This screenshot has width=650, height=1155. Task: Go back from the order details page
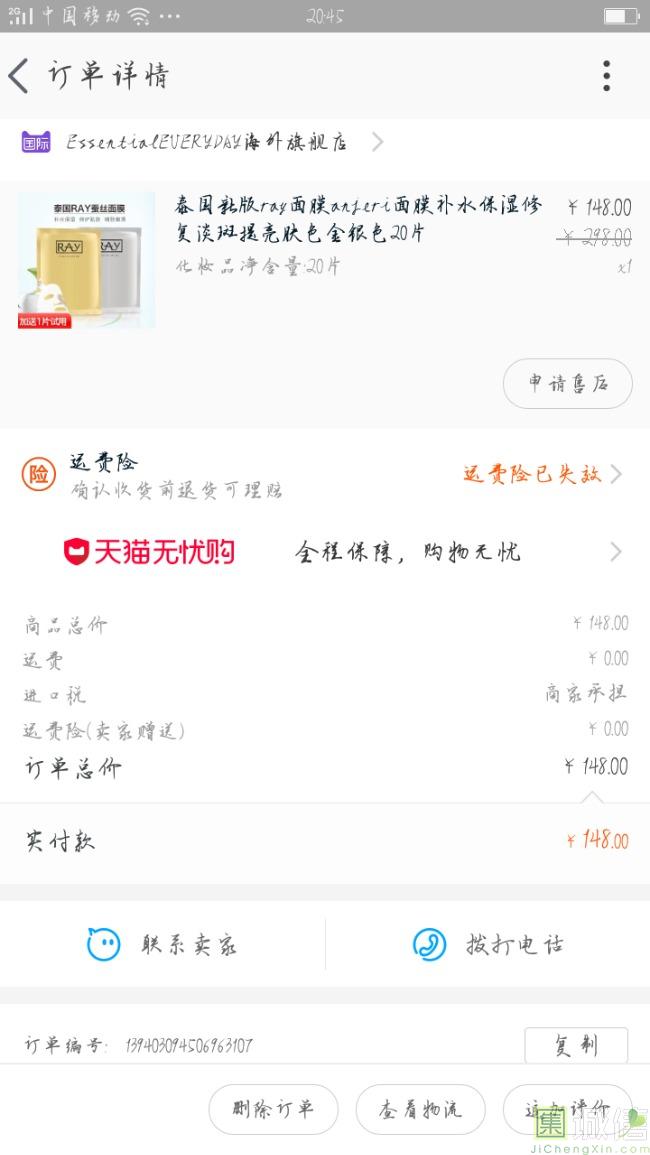pyautogui.click(x=20, y=76)
